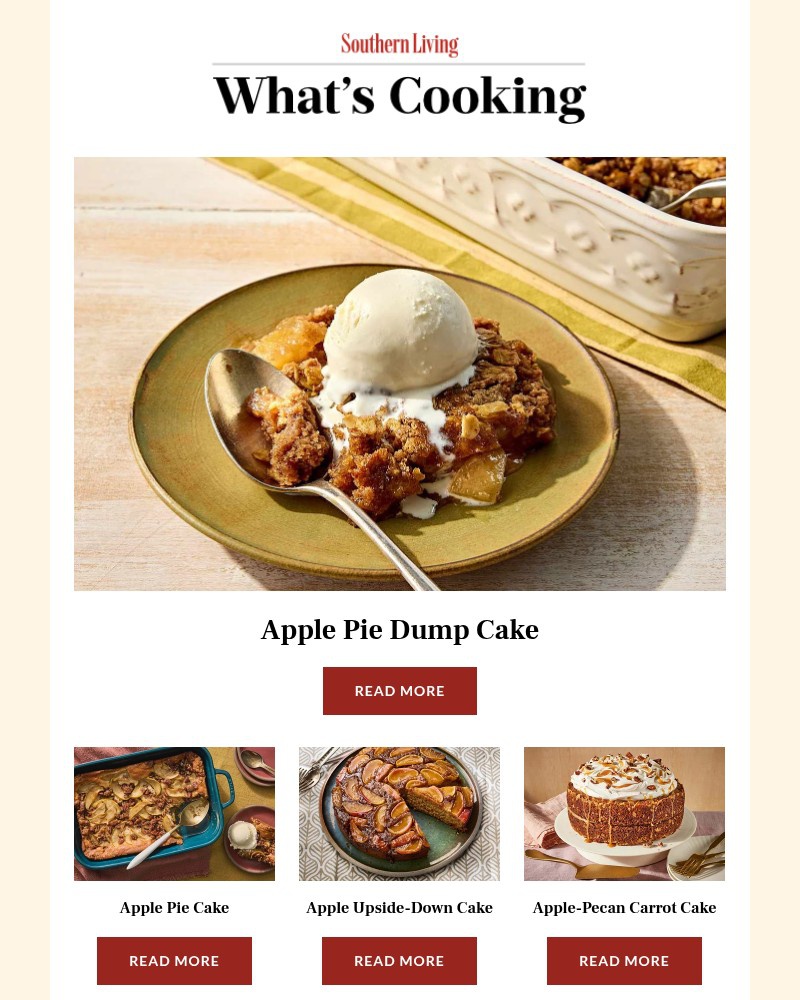
Task: Click READ MORE beneath Apple-Pecan Carrot Cake
Action: [x=624, y=960]
